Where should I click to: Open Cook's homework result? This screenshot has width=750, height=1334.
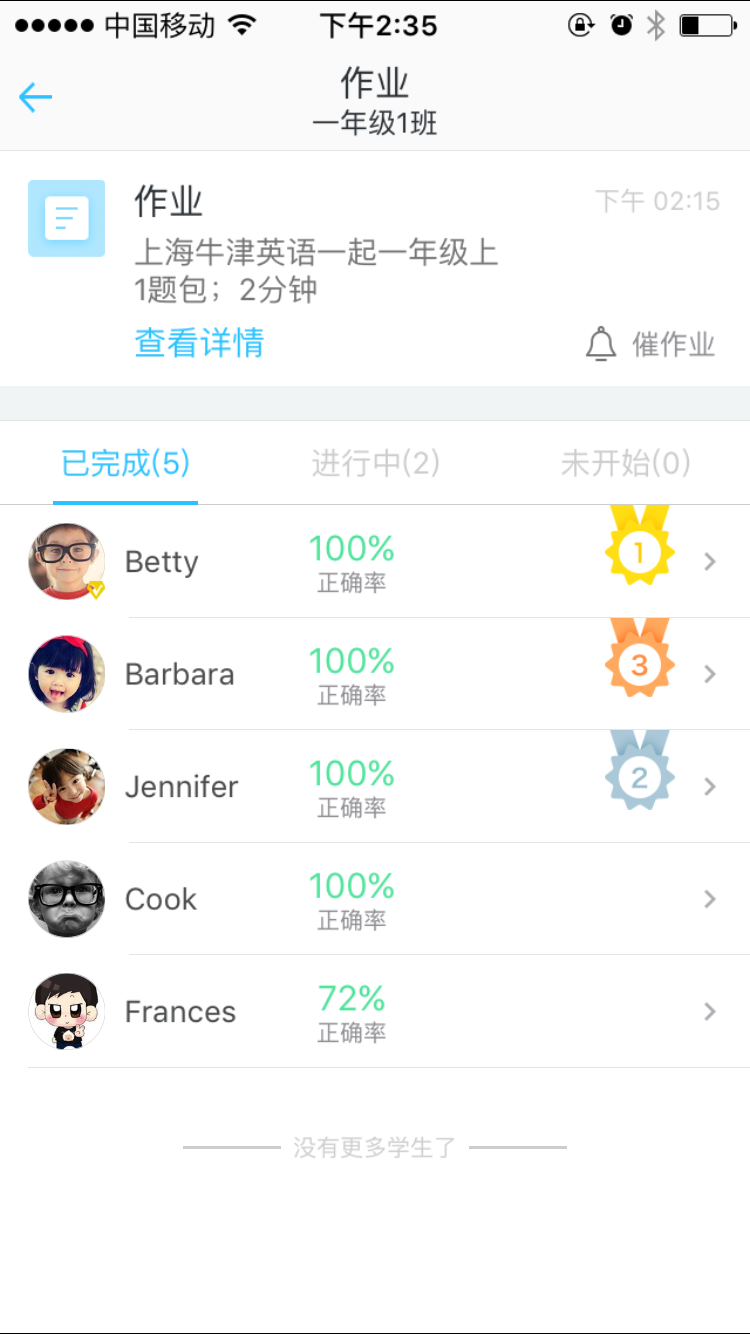tap(375, 899)
